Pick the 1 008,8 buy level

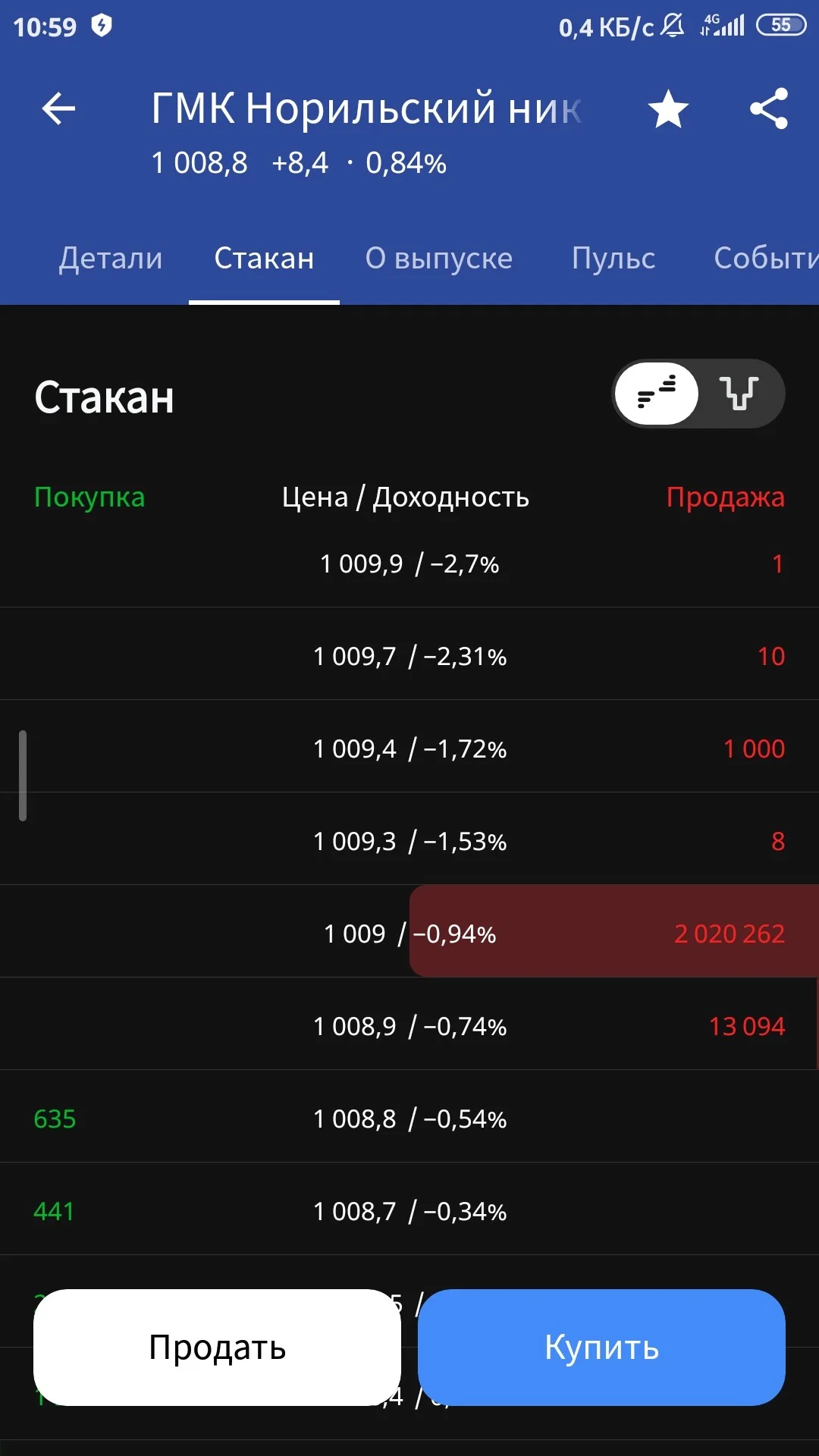[x=409, y=1116]
